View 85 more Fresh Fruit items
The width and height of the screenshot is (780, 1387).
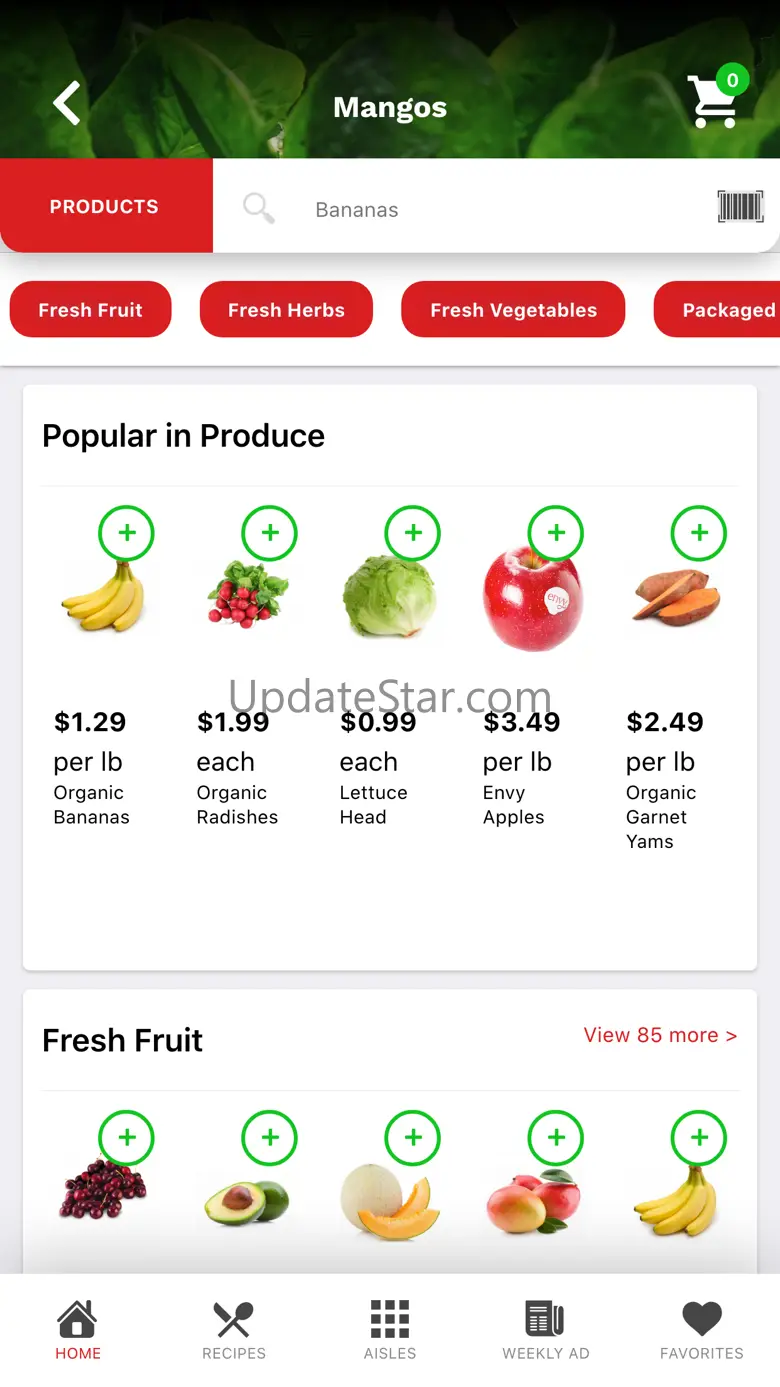point(660,1035)
